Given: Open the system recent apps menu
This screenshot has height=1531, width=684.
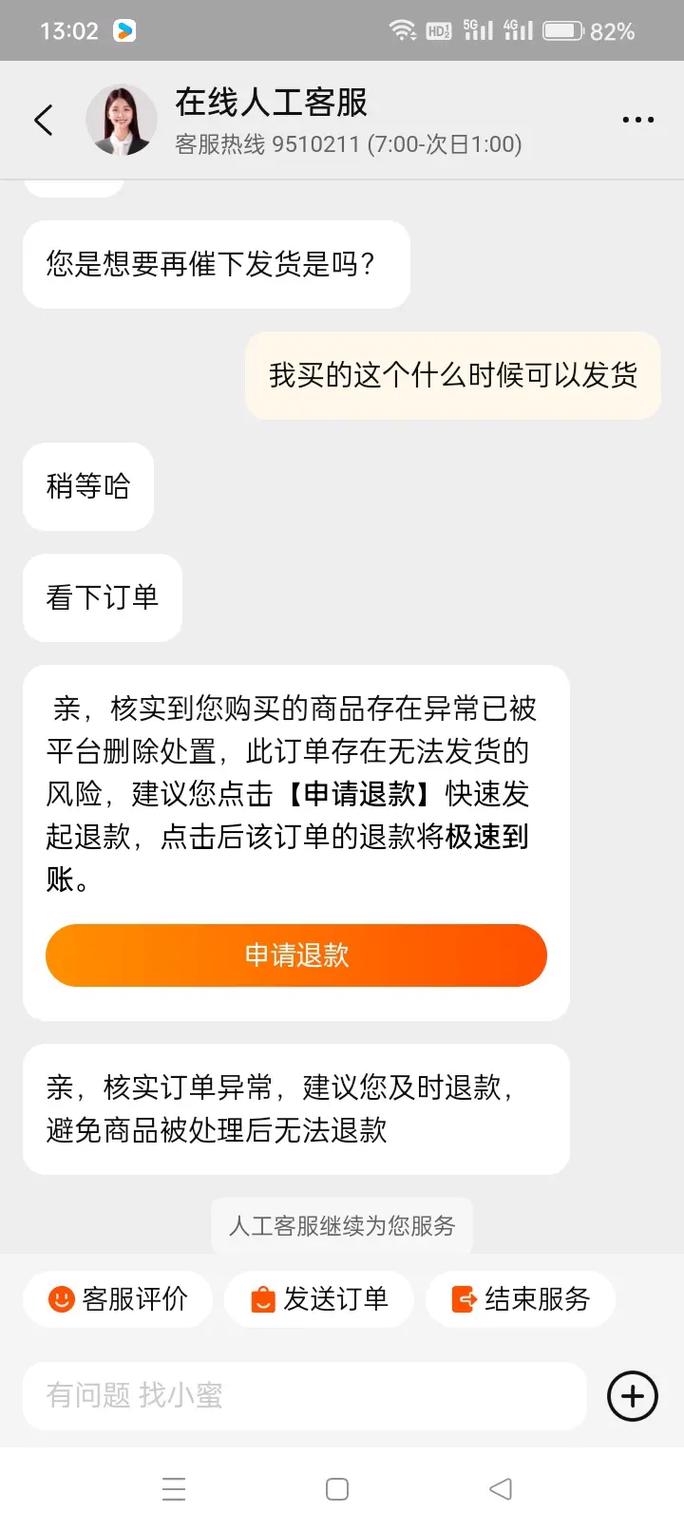Looking at the screenshot, I should (174, 1489).
